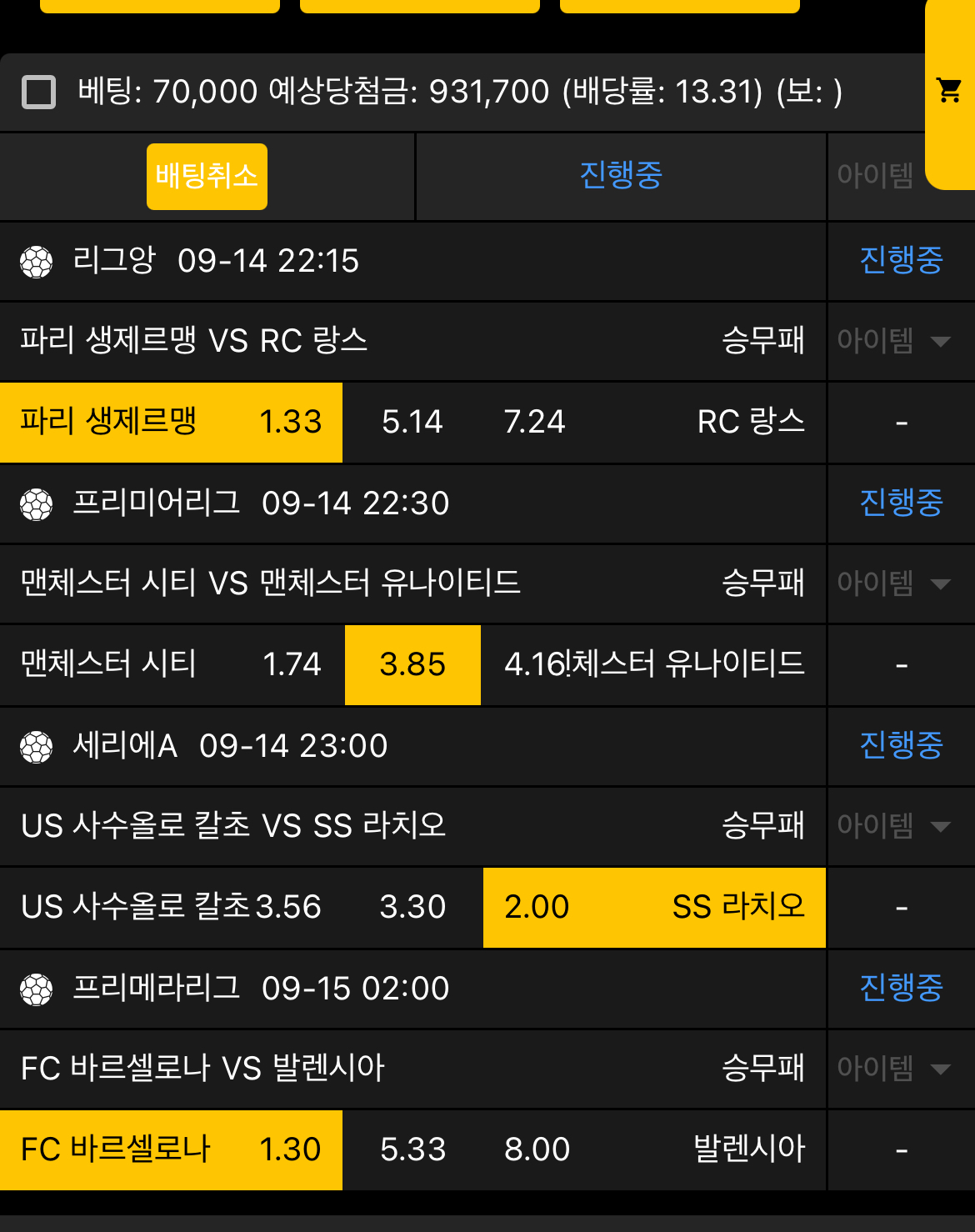The image size is (975, 1232).
Task: Select draw odds 3.85 for Manchester derby
Action: (x=412, y=665)
